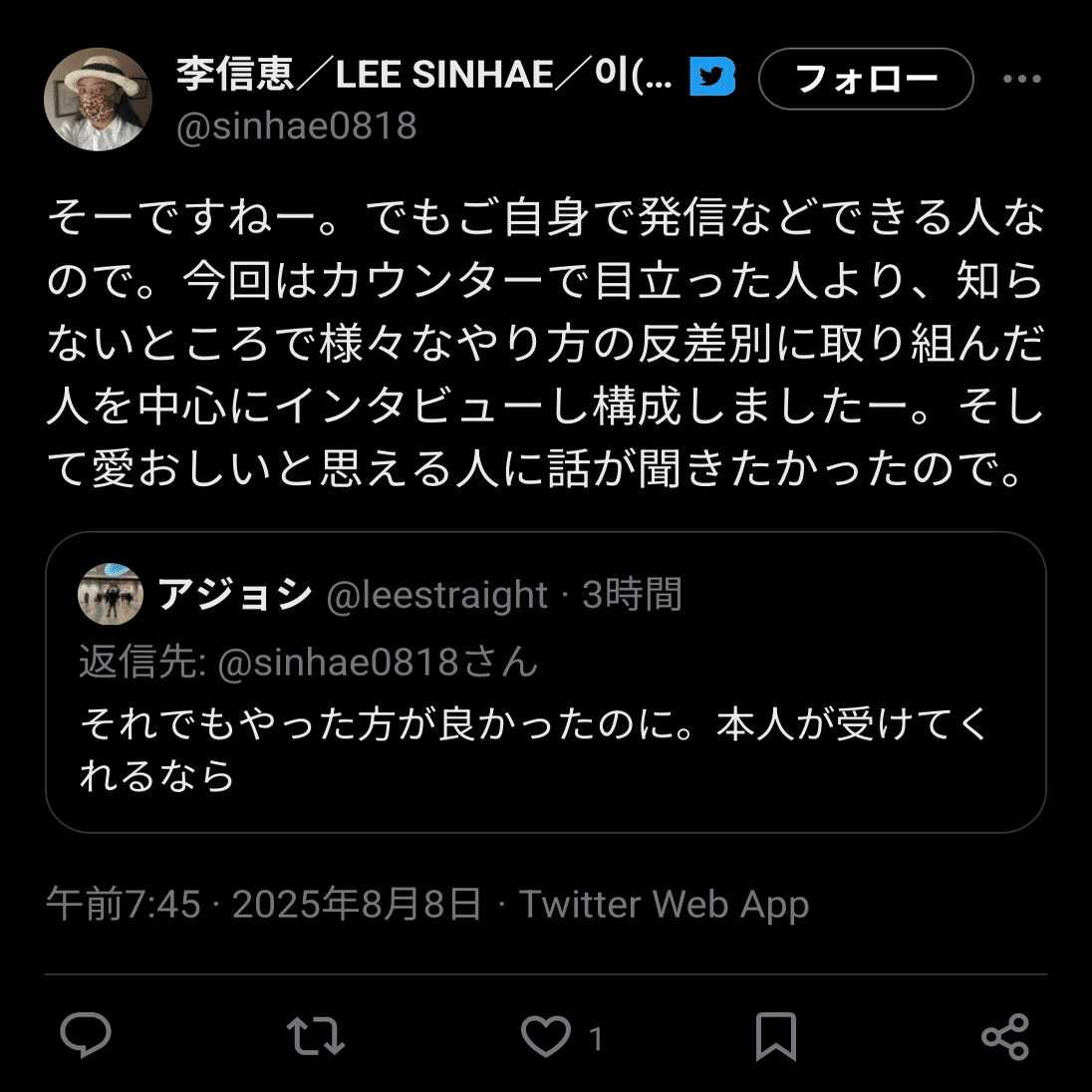Reply to this tweet
1092x1092 pixels.
click(86, 1036)
